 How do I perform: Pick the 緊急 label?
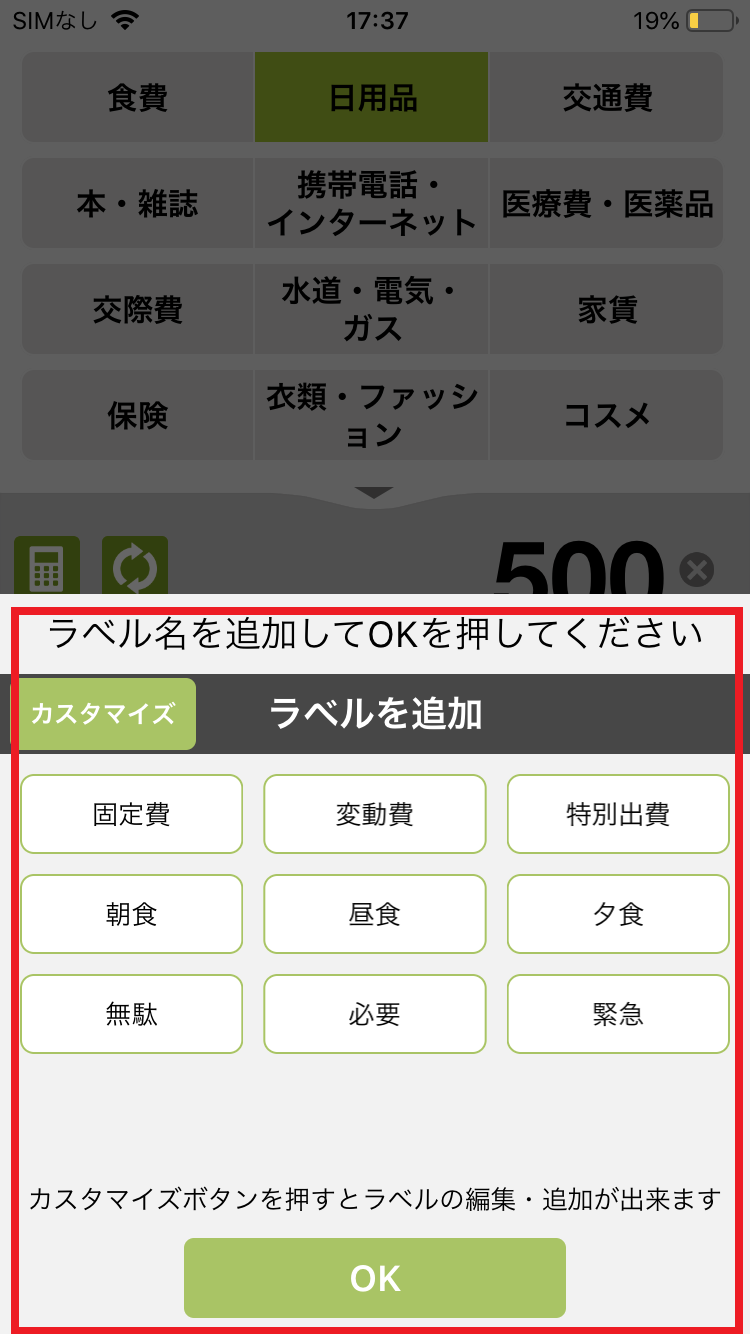[x=618, y=1014]
